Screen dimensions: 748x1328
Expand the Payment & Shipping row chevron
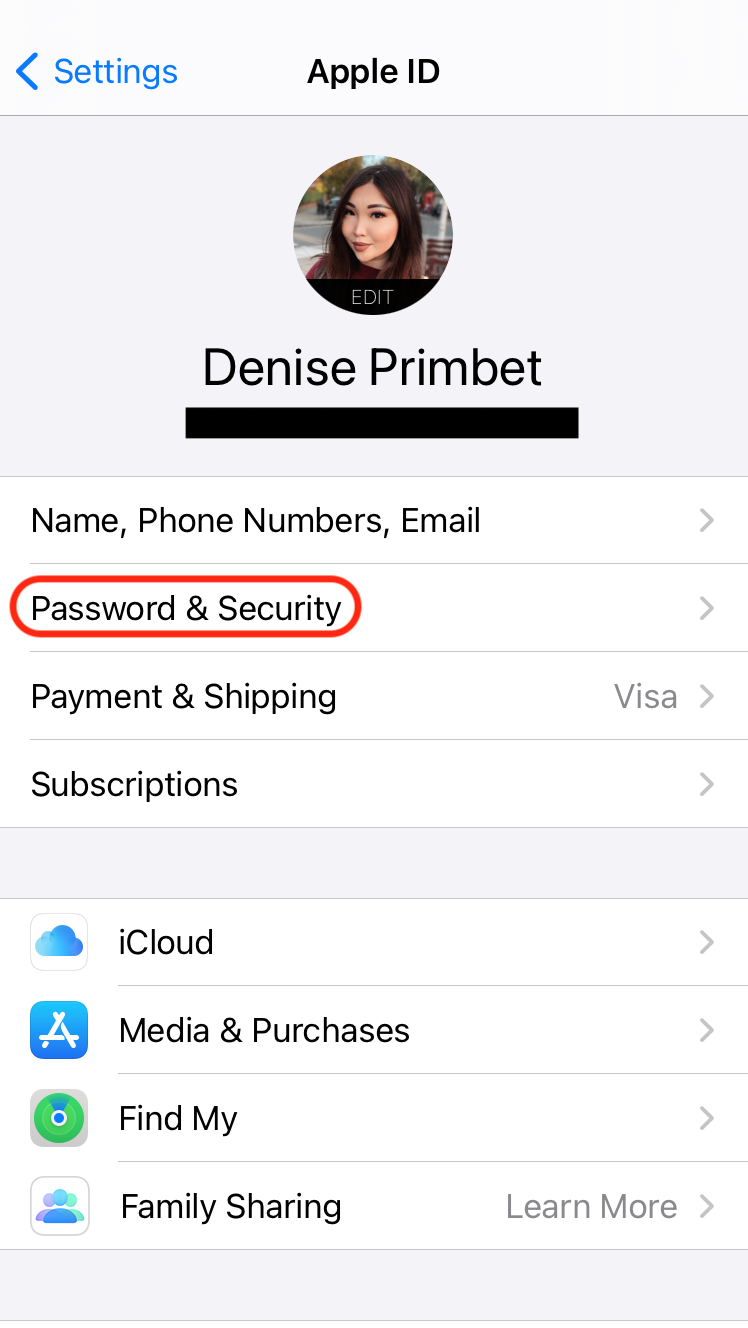pos(707,696)
